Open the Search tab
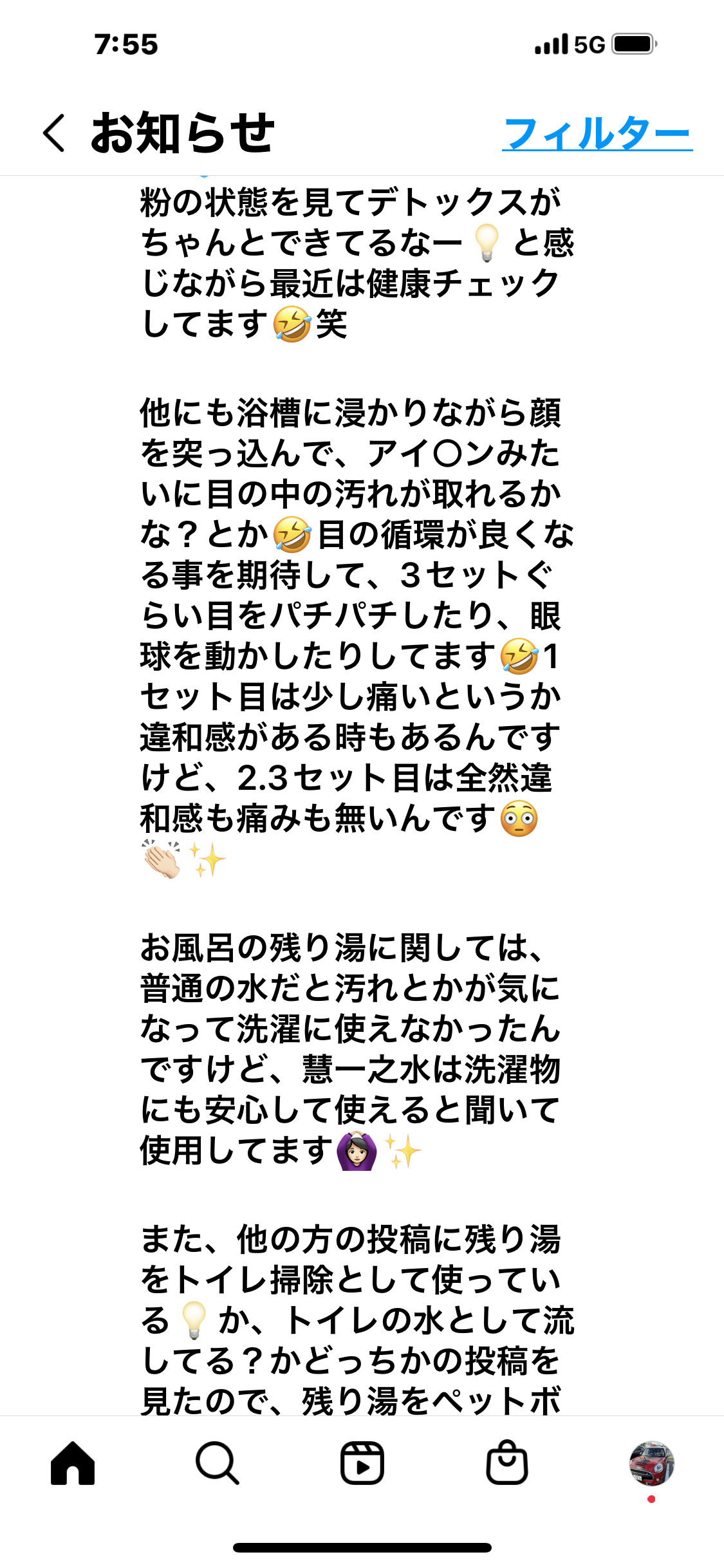 pyautogui.click(x=218, y=1463)
